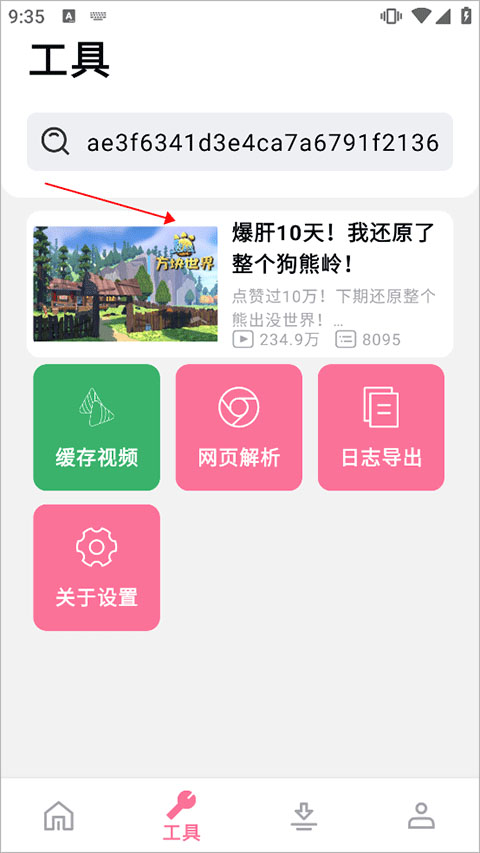
Task: Open the 网页解析 tool
Action: (239, 427)
